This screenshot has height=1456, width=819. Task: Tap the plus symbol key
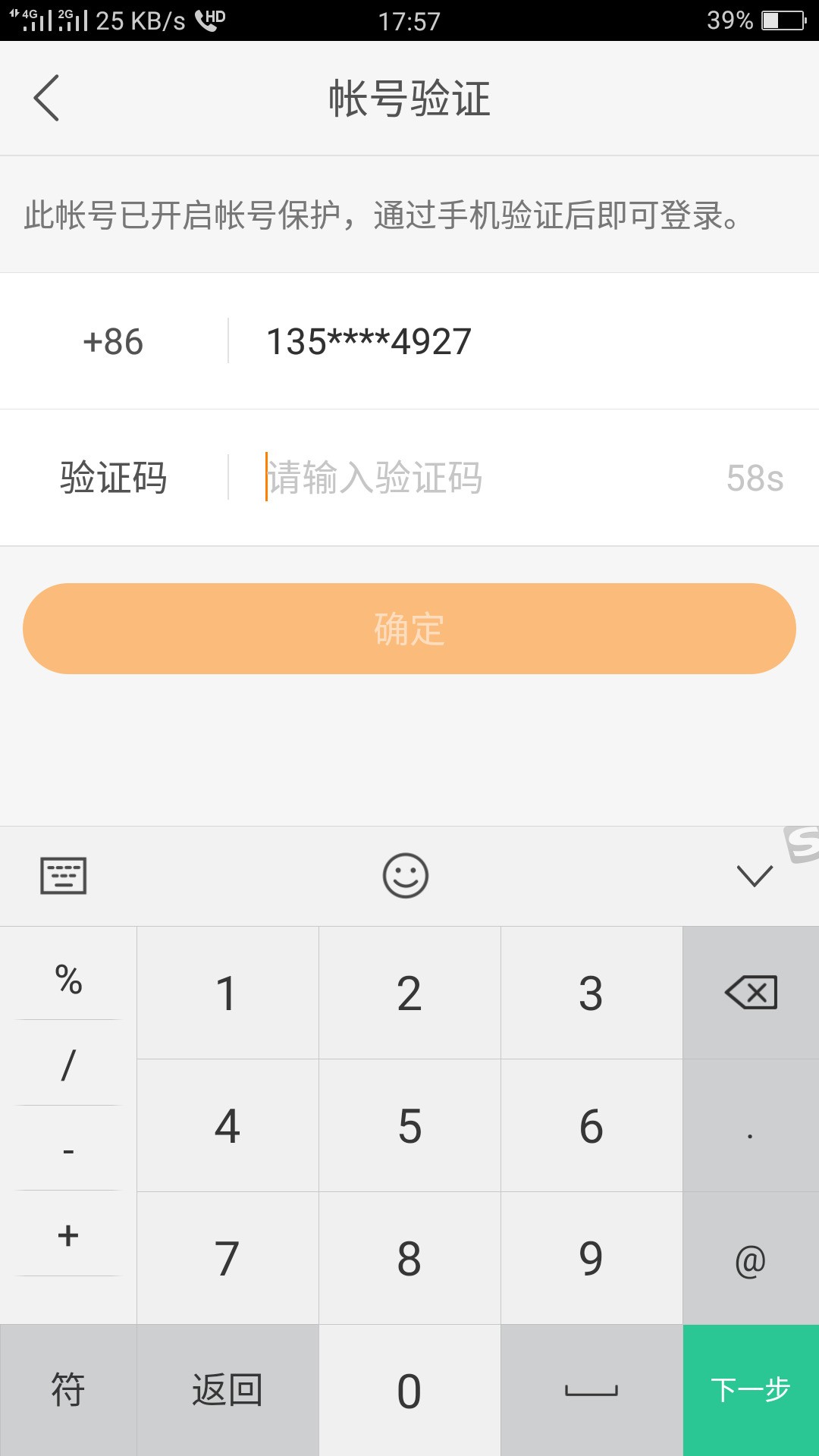coord(67,1235)
